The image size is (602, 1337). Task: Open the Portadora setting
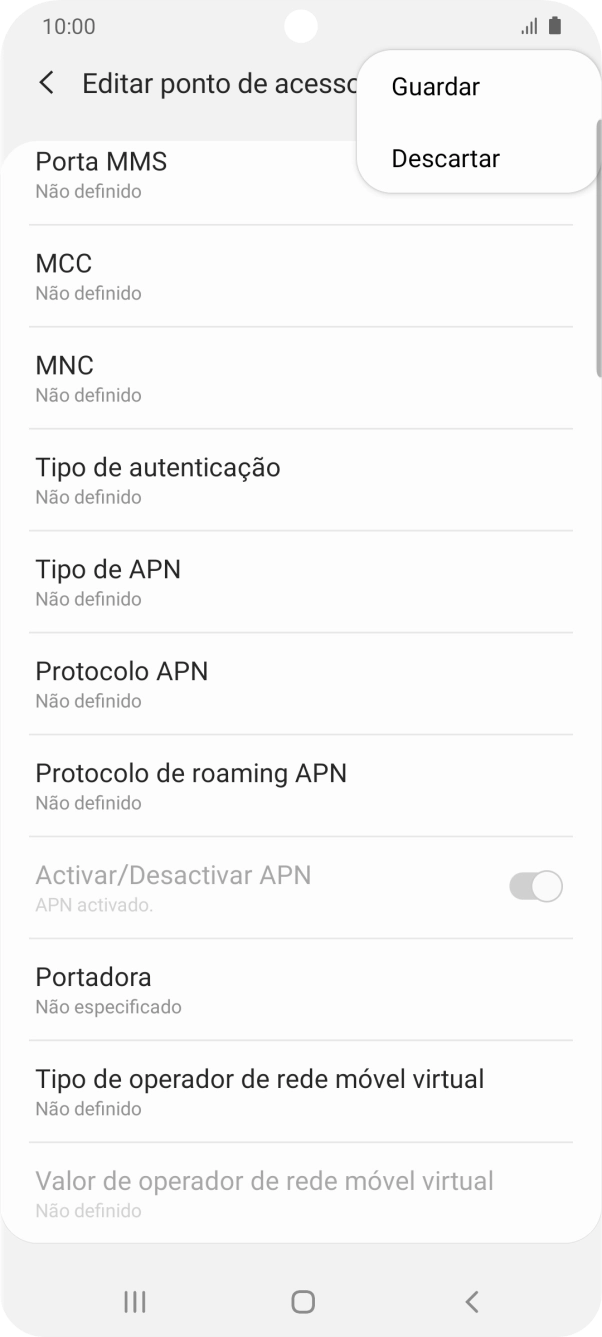click(x=300, y=991)
